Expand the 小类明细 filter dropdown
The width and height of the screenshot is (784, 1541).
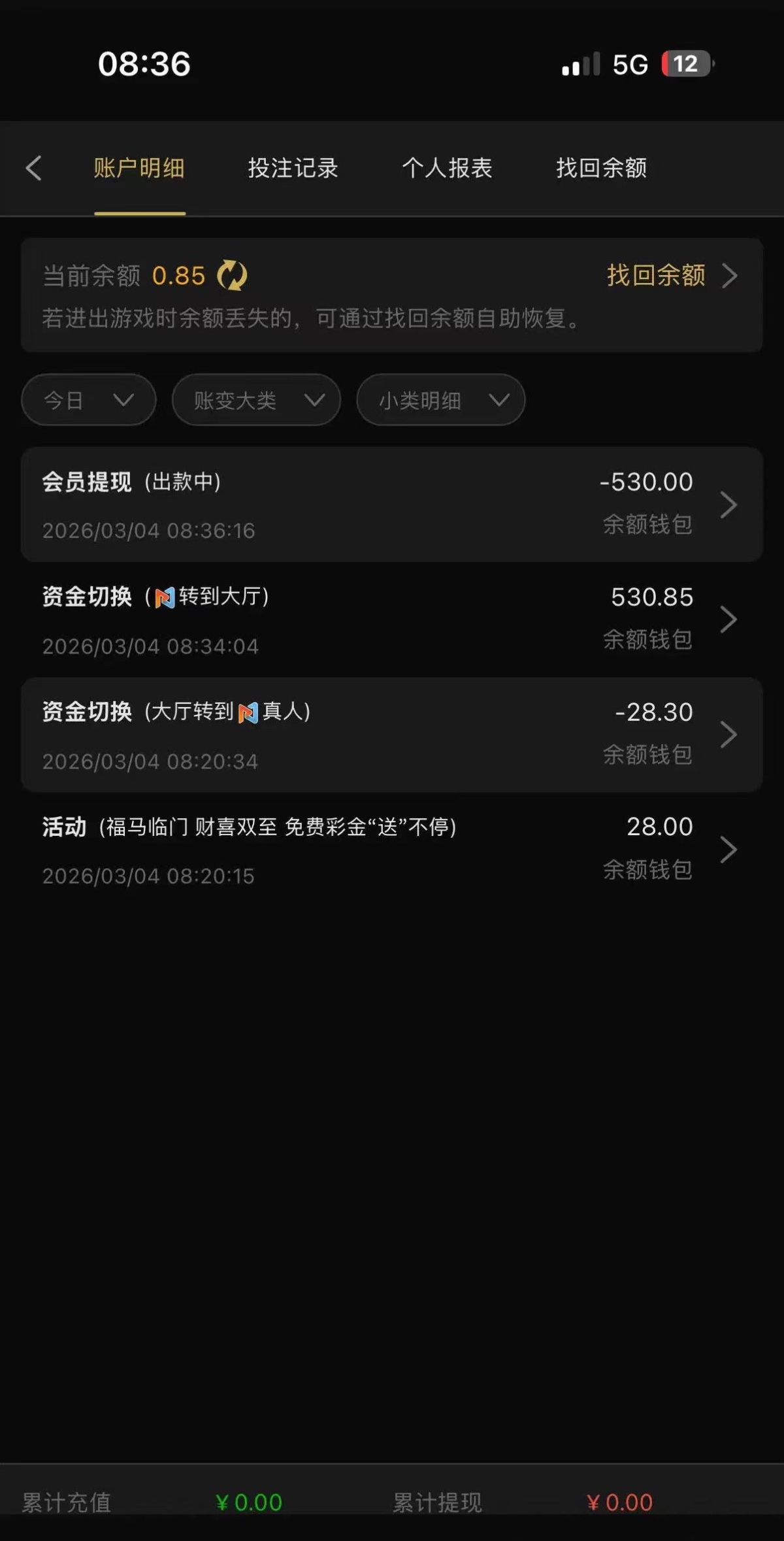[441, 400]
